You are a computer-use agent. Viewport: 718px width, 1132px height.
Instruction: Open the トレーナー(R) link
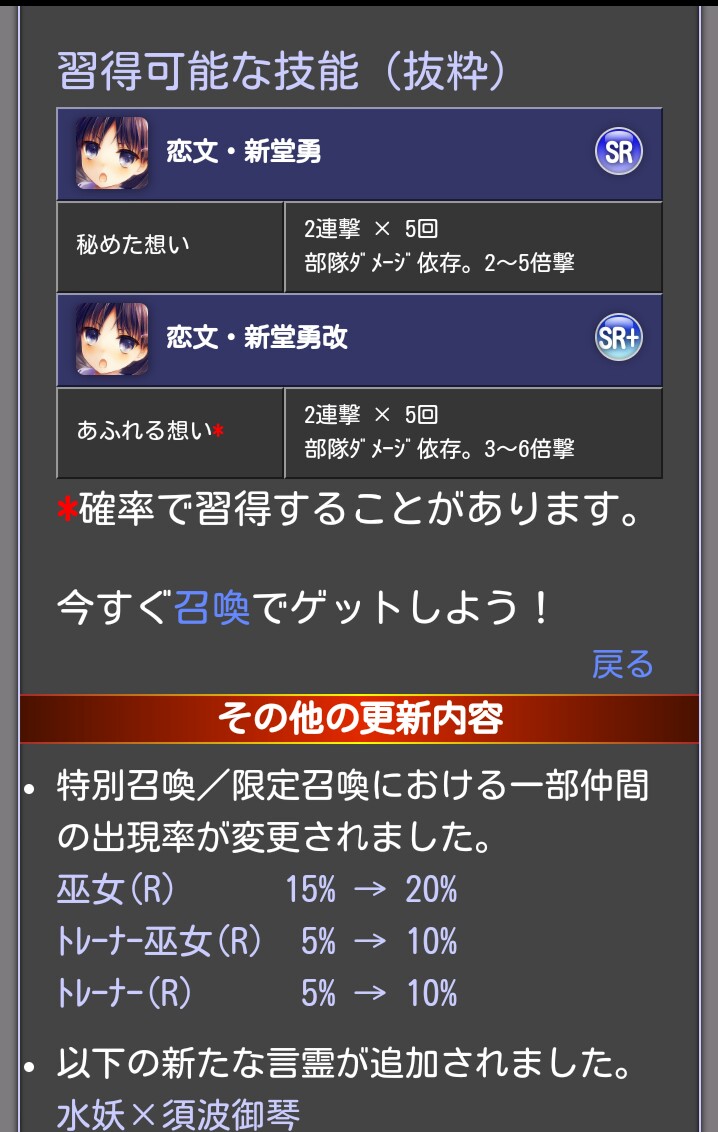tap(124, 993)
